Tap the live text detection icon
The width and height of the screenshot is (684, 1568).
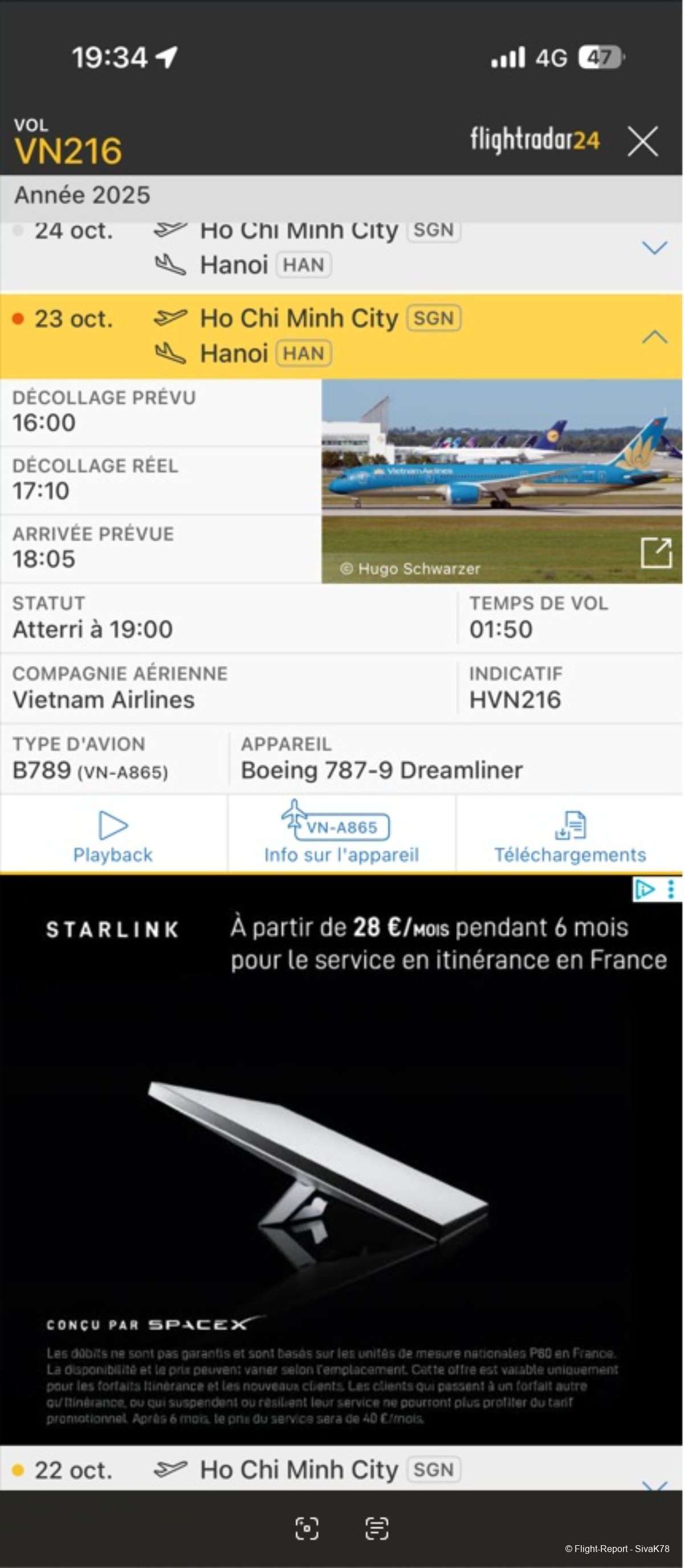coord(377,1528)
